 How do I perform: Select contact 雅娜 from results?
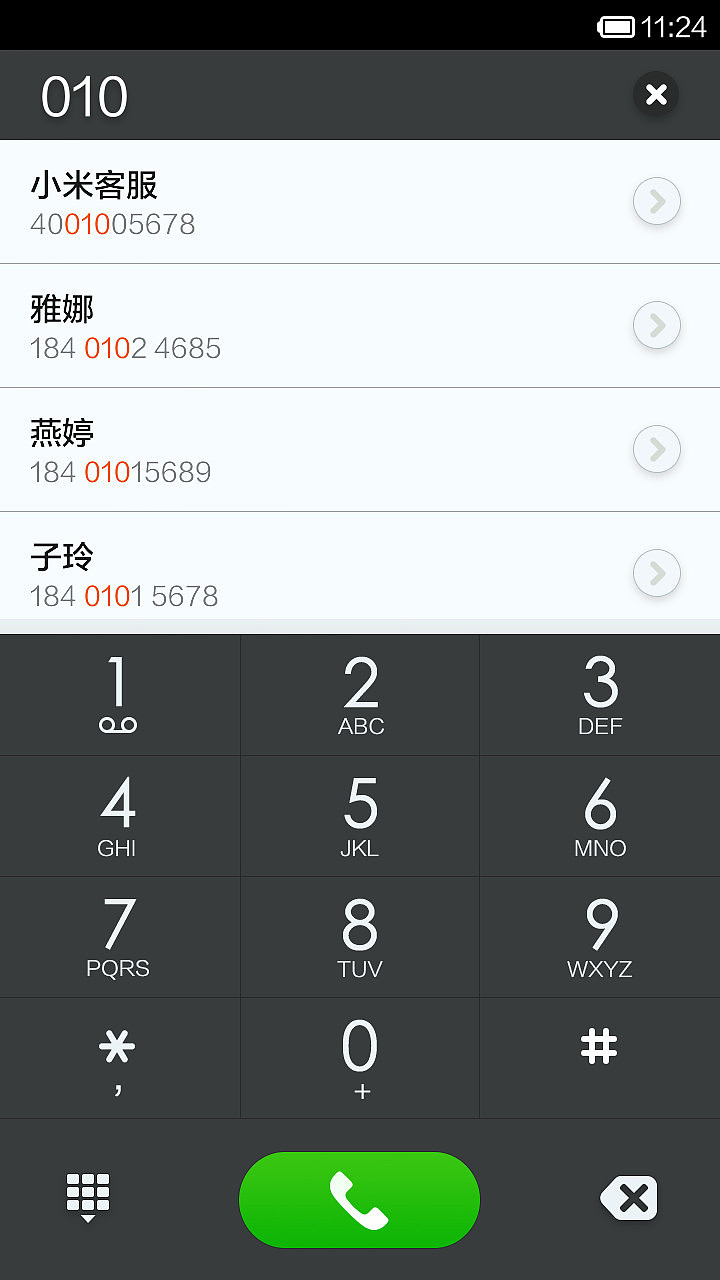coord(360,326)
